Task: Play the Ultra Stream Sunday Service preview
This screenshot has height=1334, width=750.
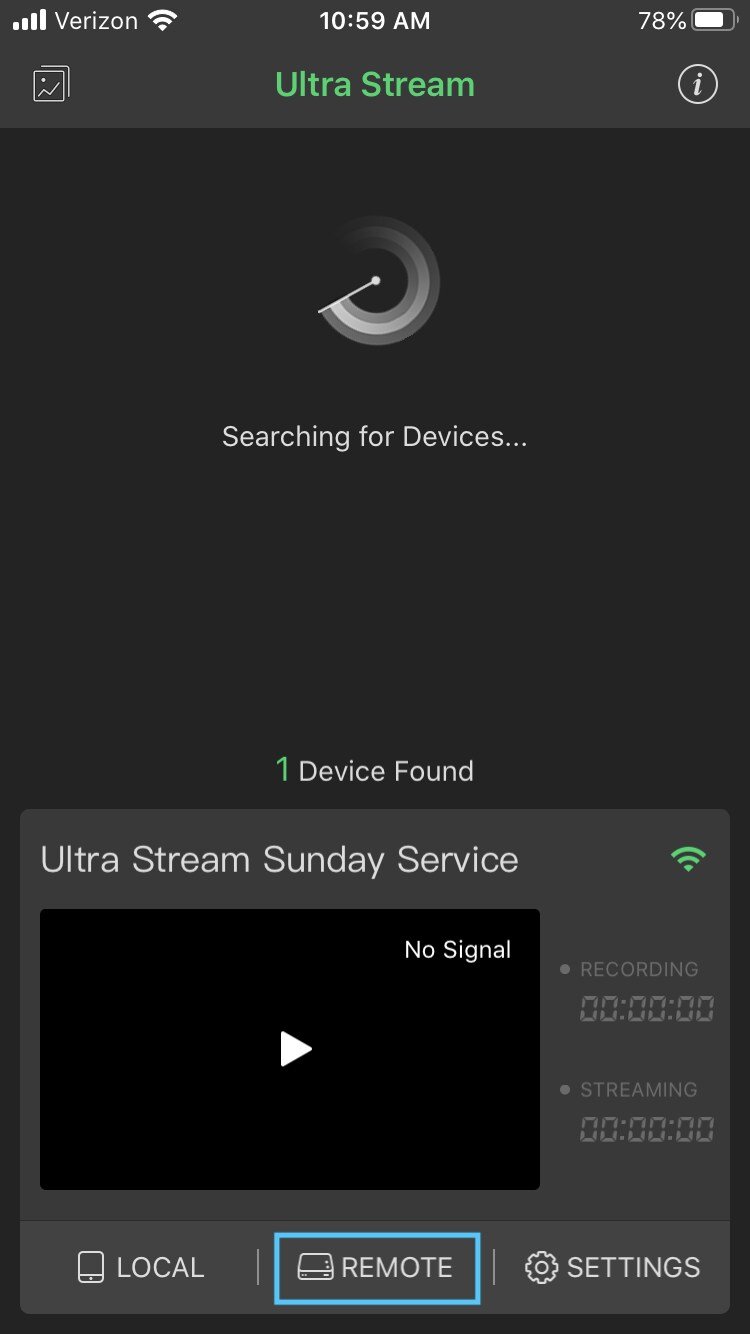Action: tap(295, 1049)
